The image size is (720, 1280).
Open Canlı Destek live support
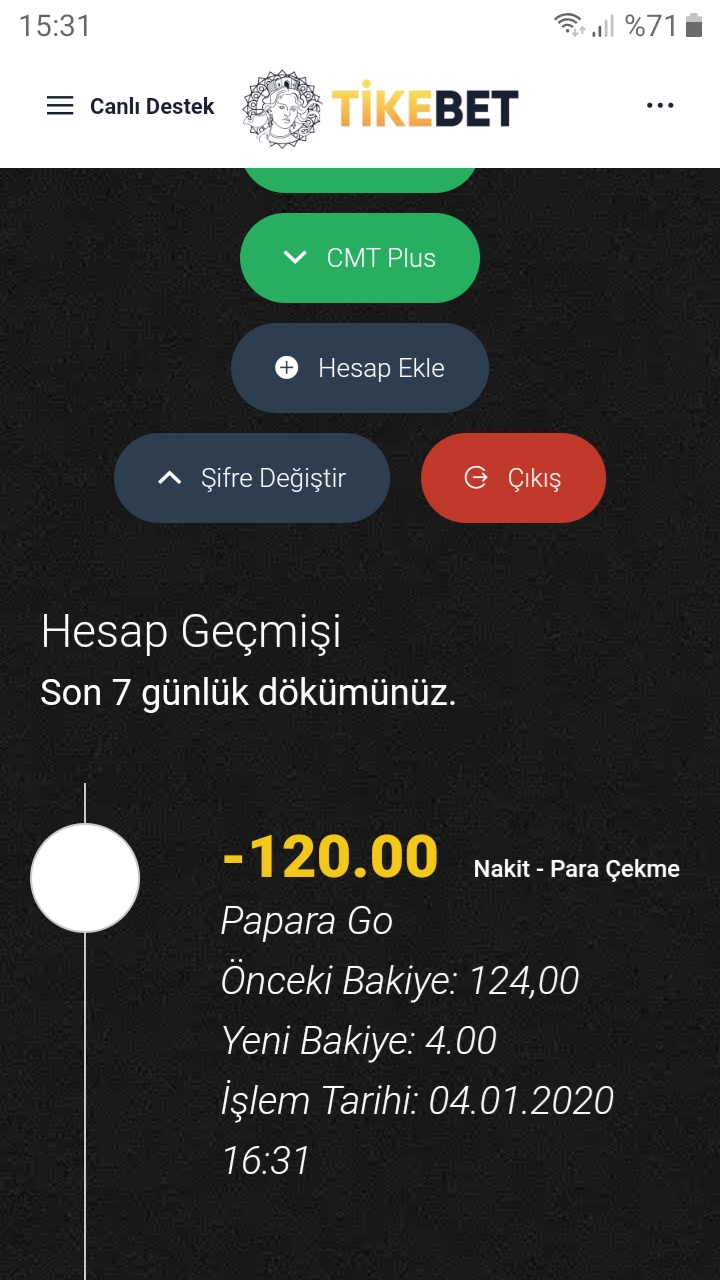click(x=152, y=106)
